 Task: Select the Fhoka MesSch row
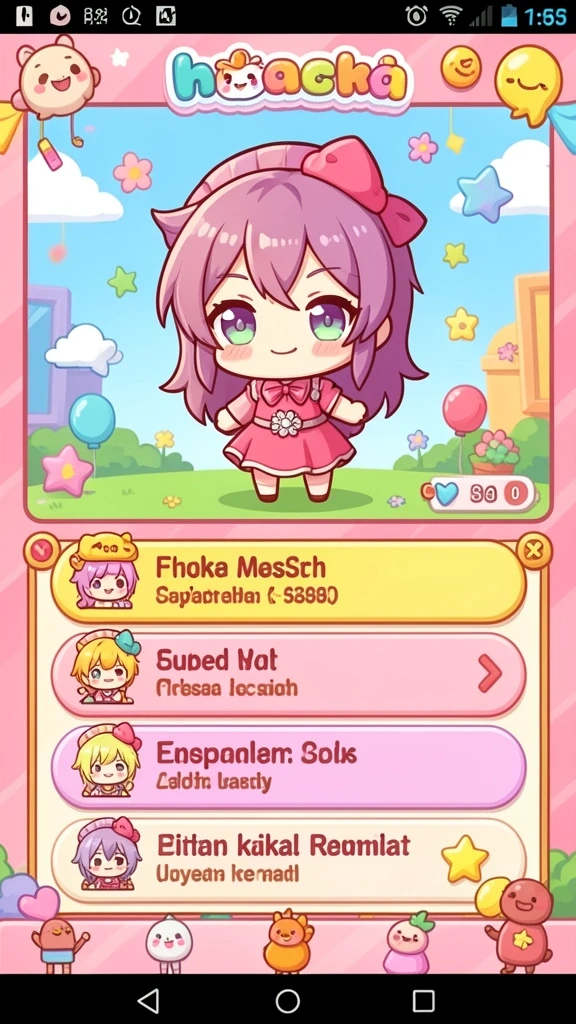point(288,581)
